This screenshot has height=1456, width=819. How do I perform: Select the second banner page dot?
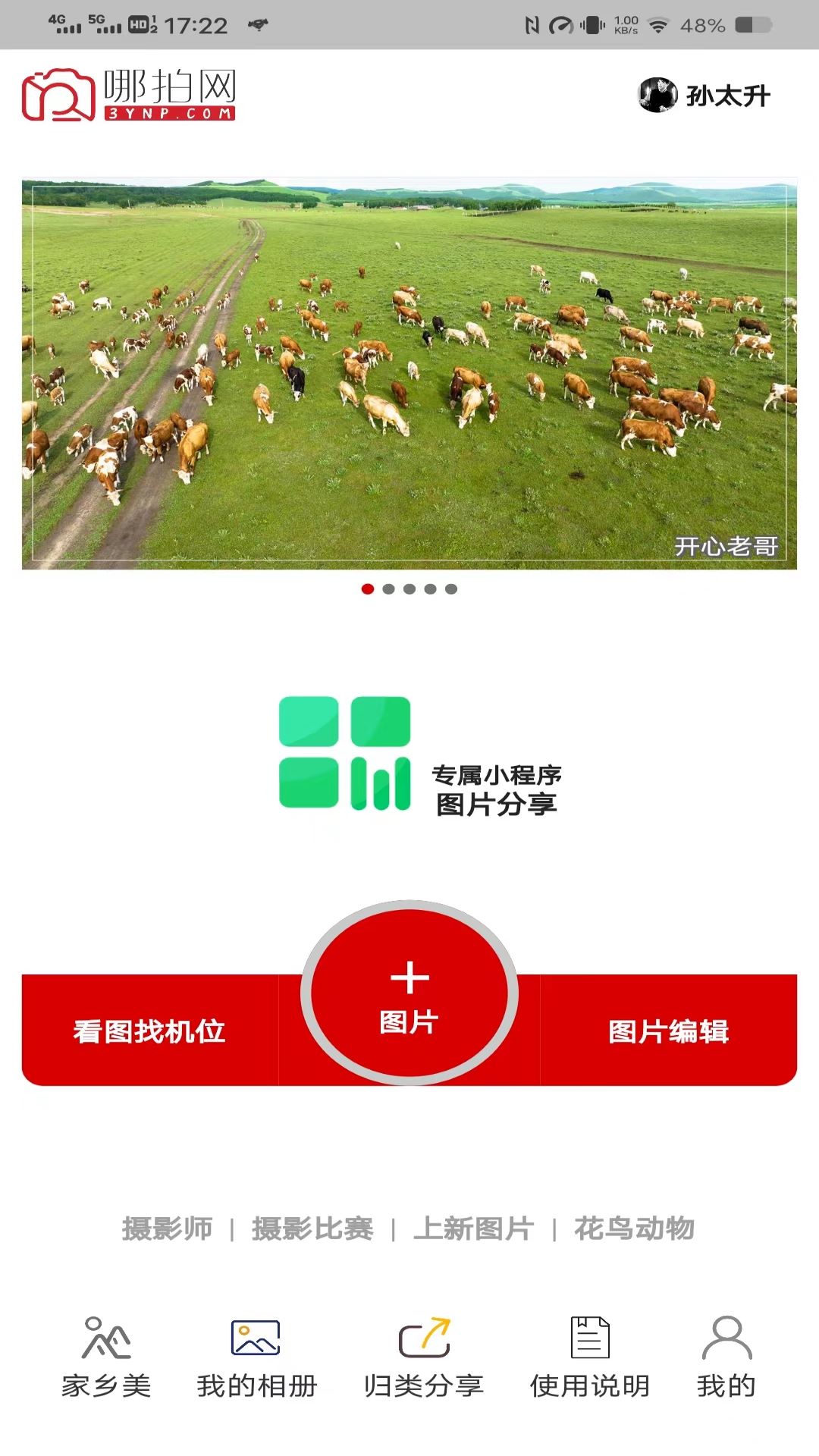[x=388, y=589]
